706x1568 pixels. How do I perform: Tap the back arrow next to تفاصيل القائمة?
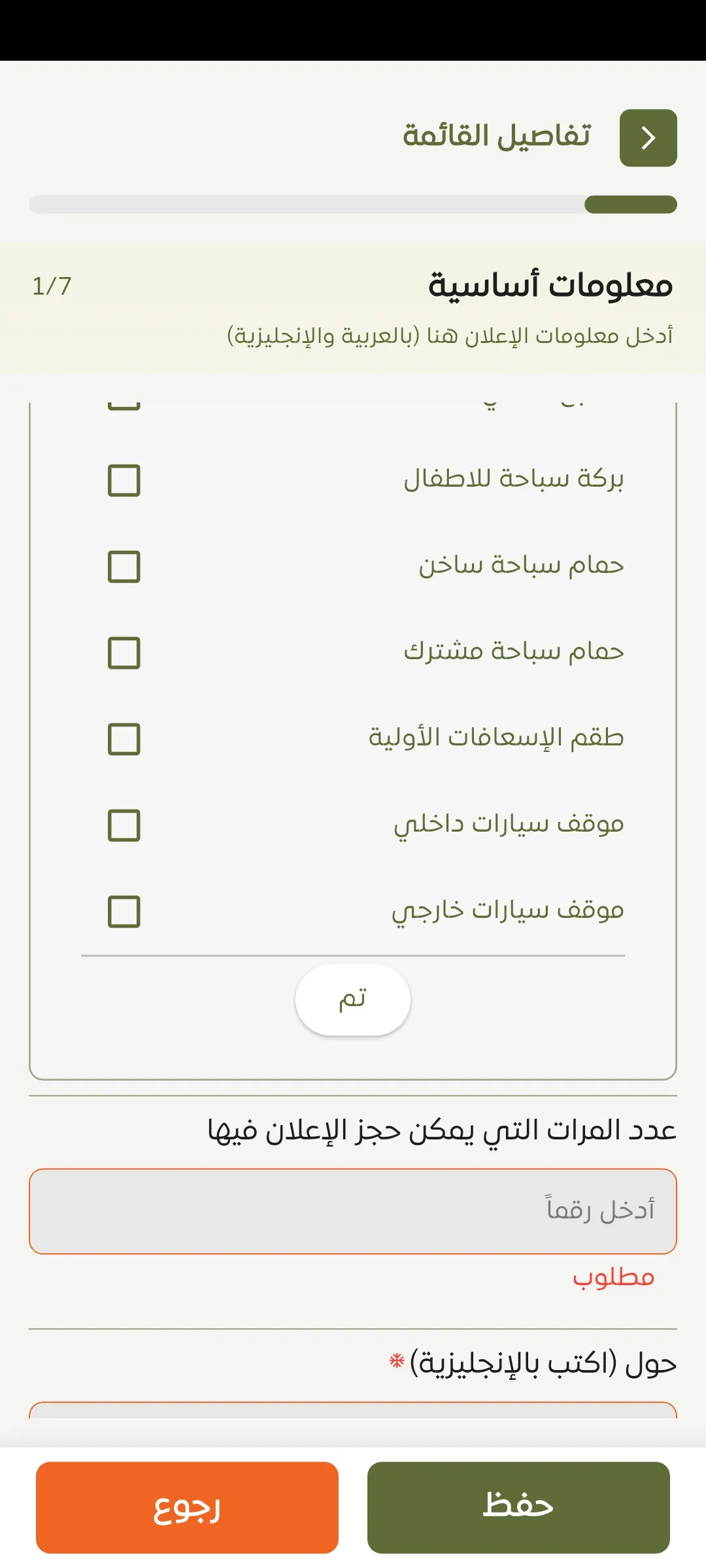[648, 138]
